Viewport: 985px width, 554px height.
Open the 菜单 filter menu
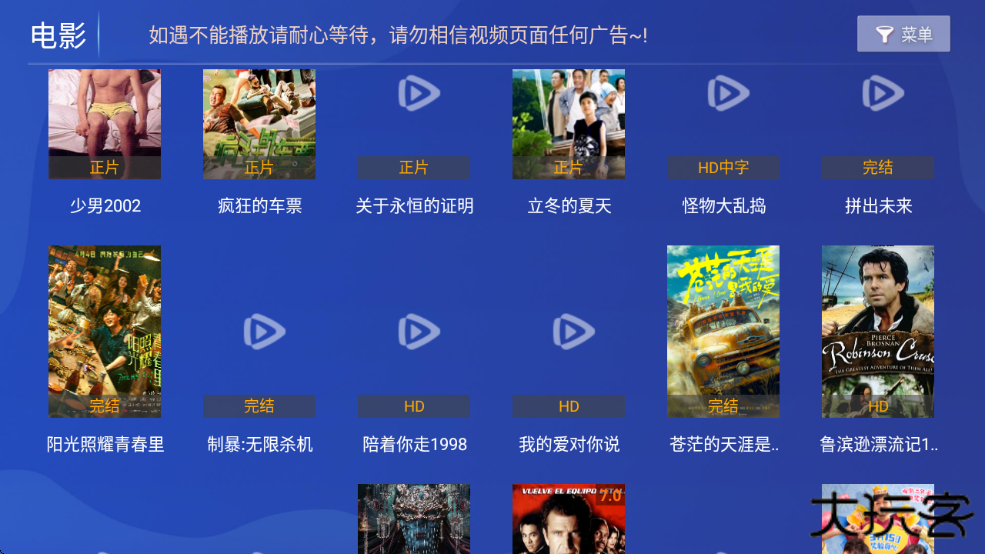(903, 34)
